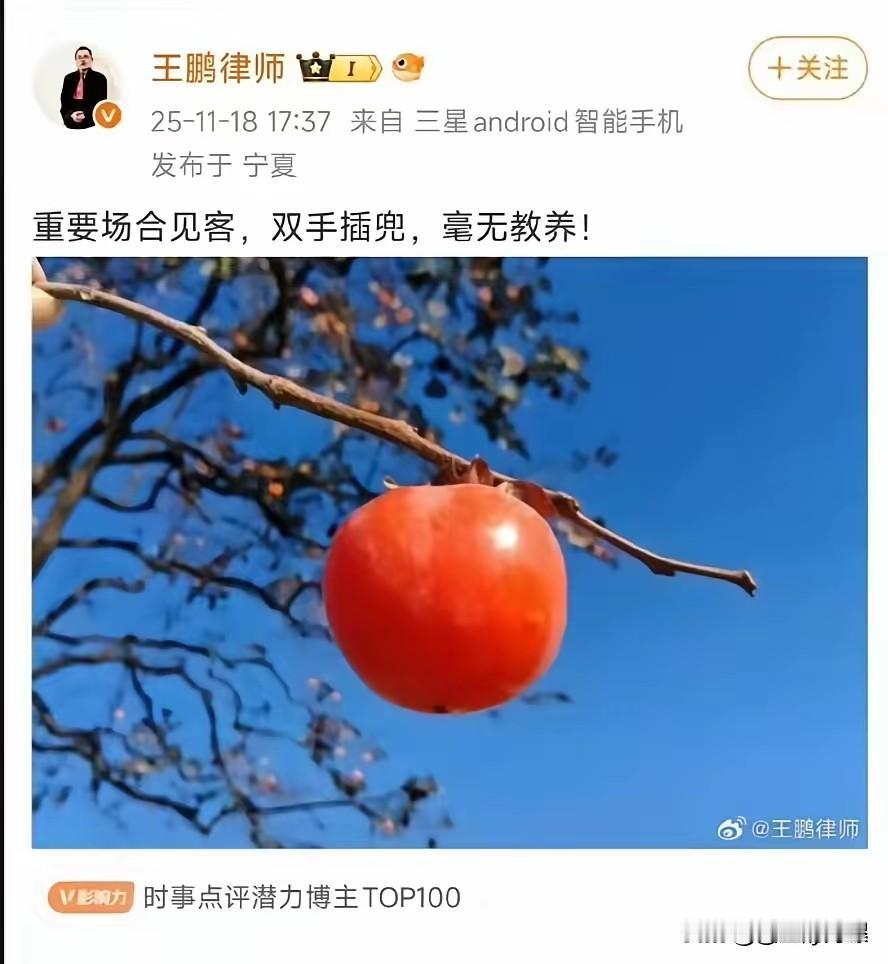Click the yellow level I badge

[x=354, y=66]
